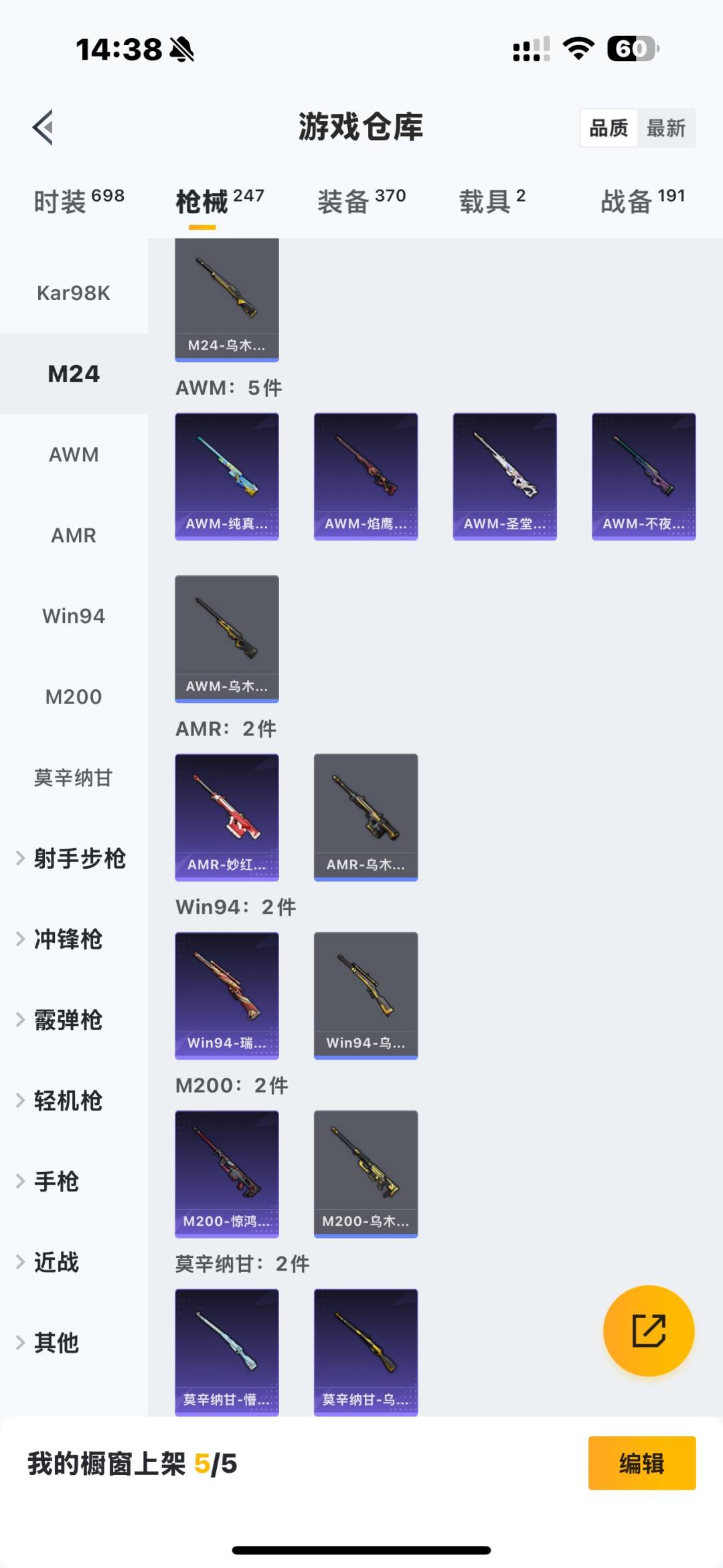
Task: Expand the 射手步枪 category
Action: tap(79, 859)
